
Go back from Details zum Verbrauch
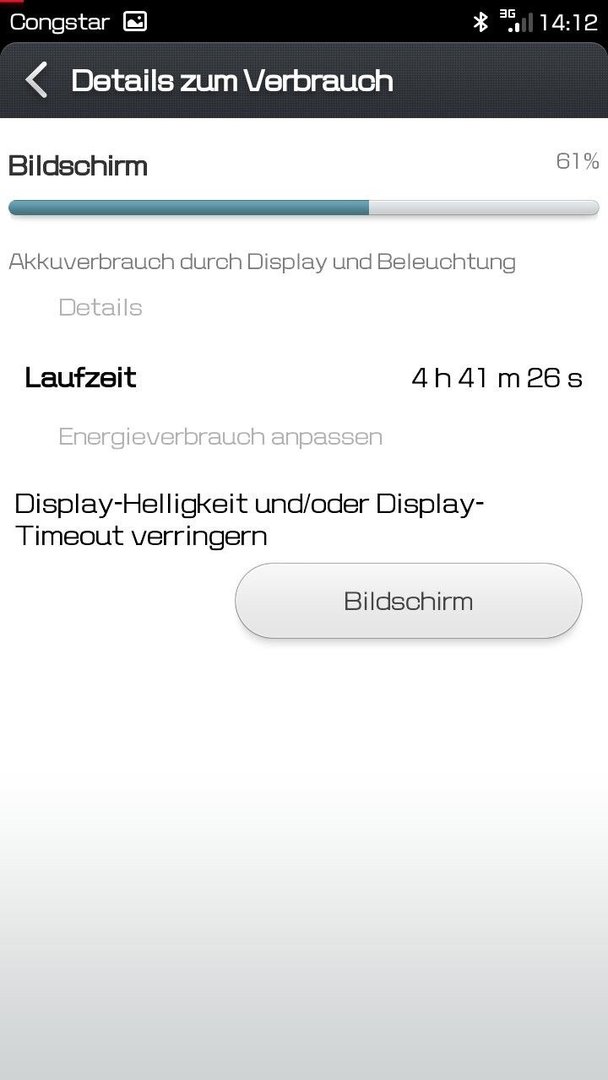point(36,80)
